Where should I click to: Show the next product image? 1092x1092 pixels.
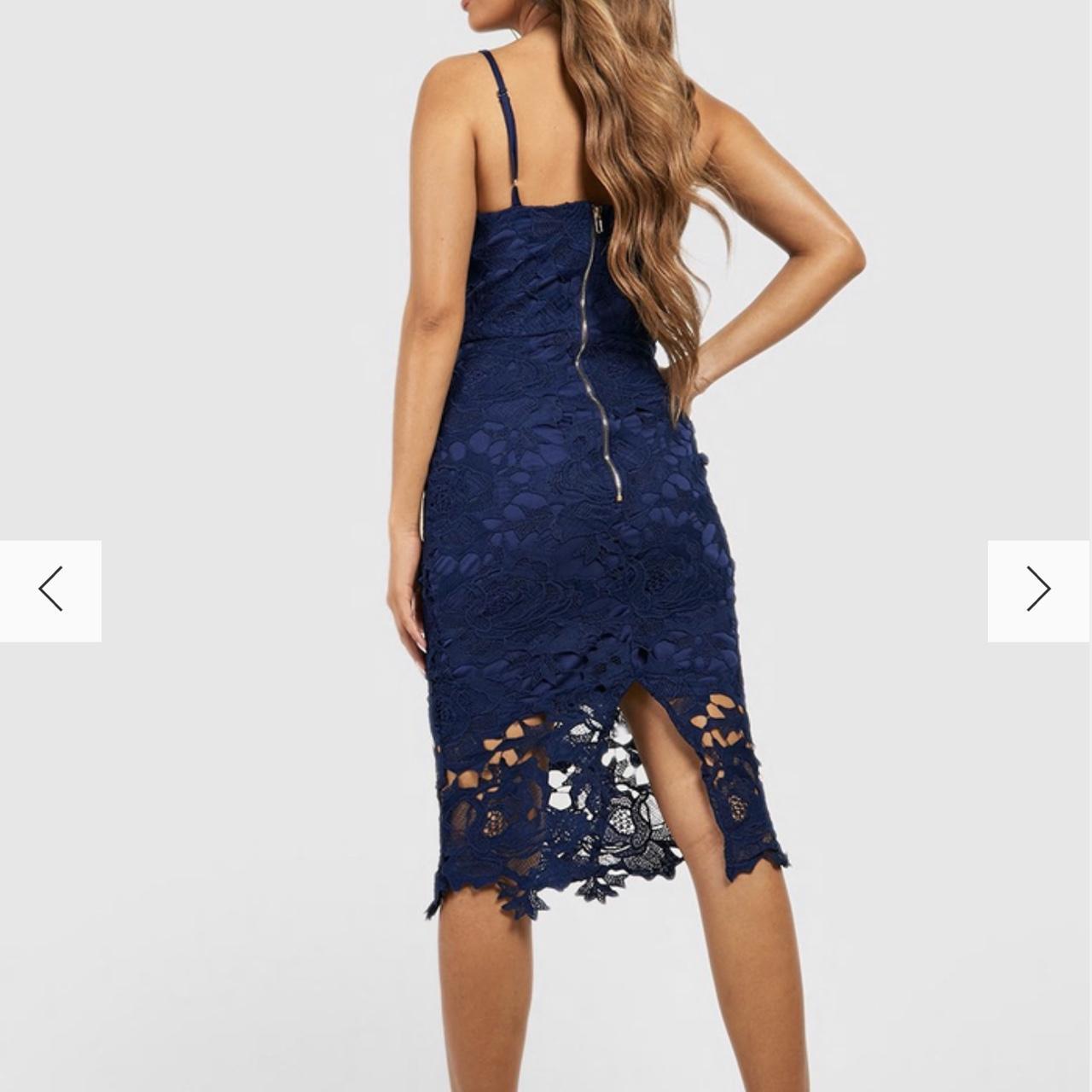[1038, 590]
